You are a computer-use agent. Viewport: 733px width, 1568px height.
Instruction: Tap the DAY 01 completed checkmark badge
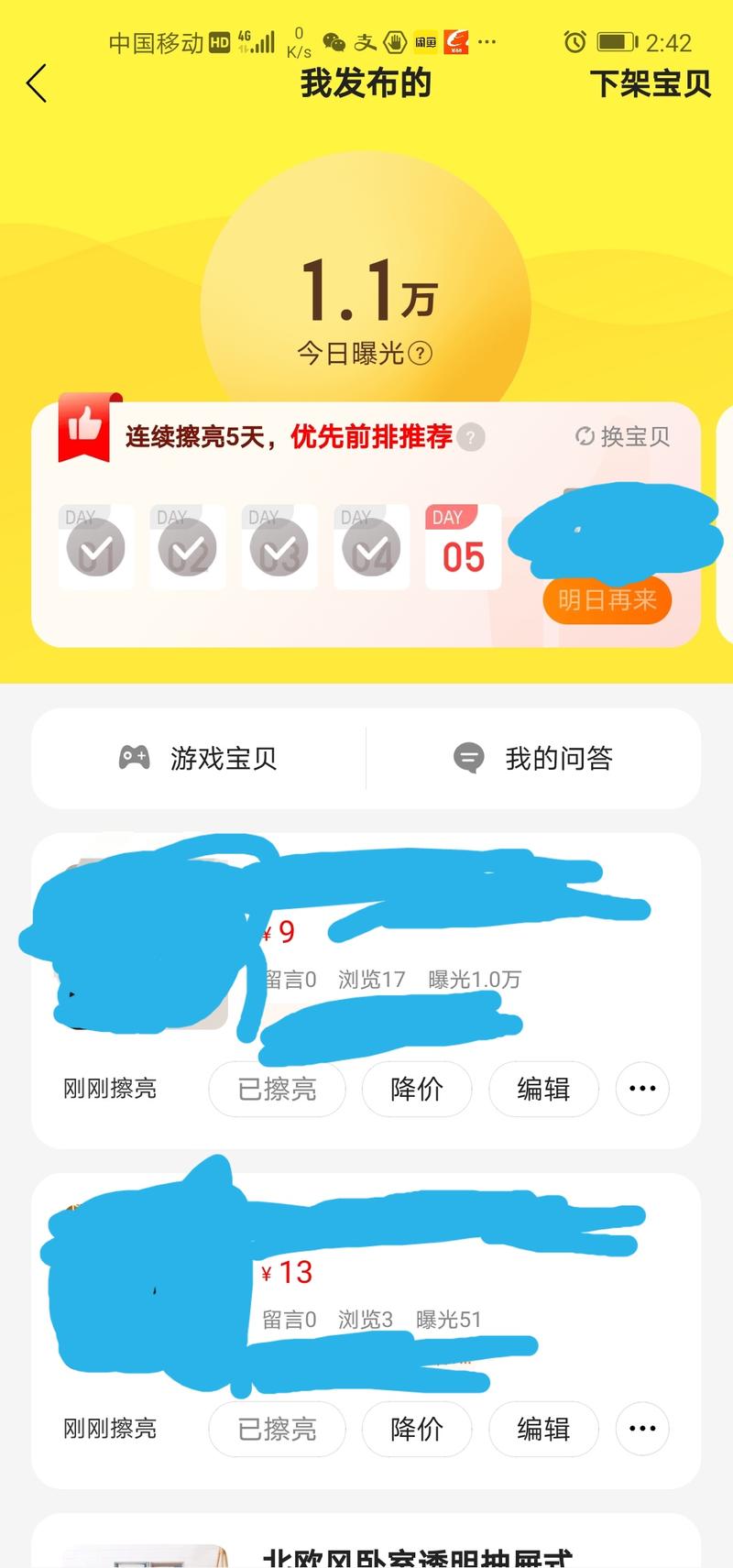coord(95,547)
